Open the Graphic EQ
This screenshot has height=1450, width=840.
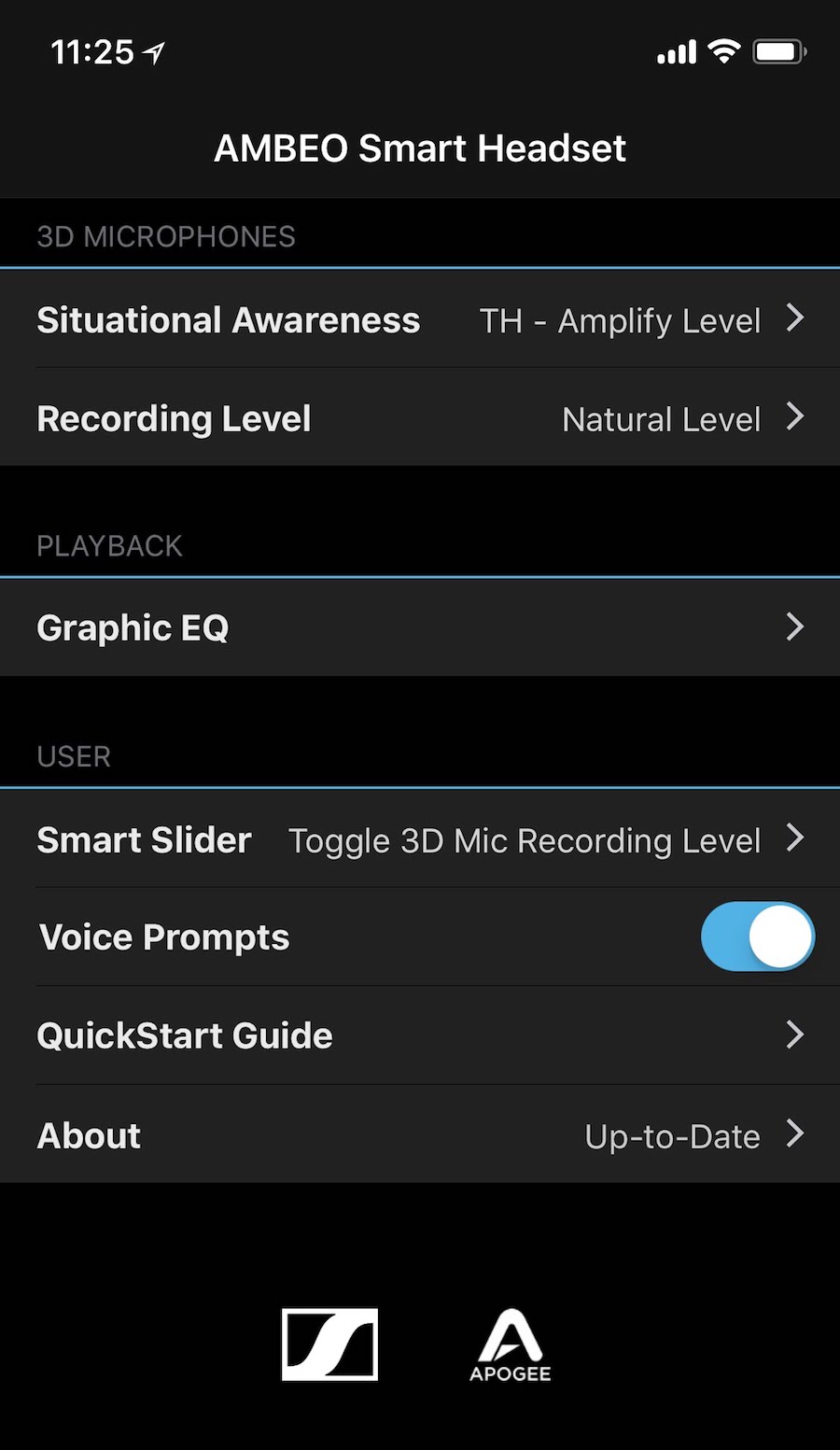click(x=420, y=627)
